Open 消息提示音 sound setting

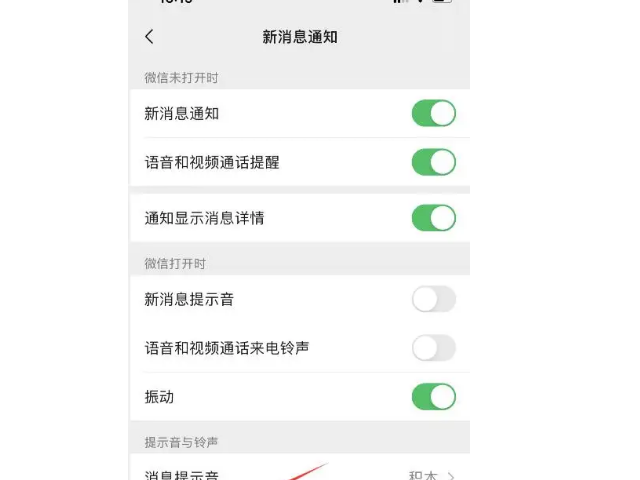tap(300, 474)
